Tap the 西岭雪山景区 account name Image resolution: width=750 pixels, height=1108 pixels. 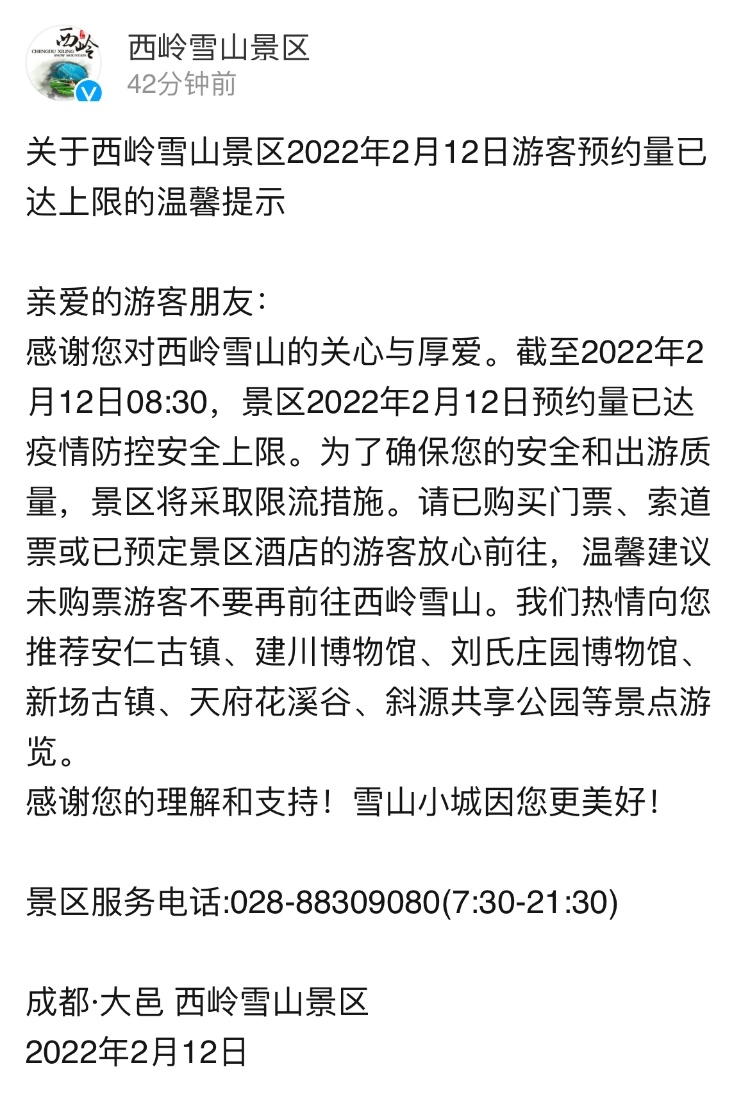(219, 45)
